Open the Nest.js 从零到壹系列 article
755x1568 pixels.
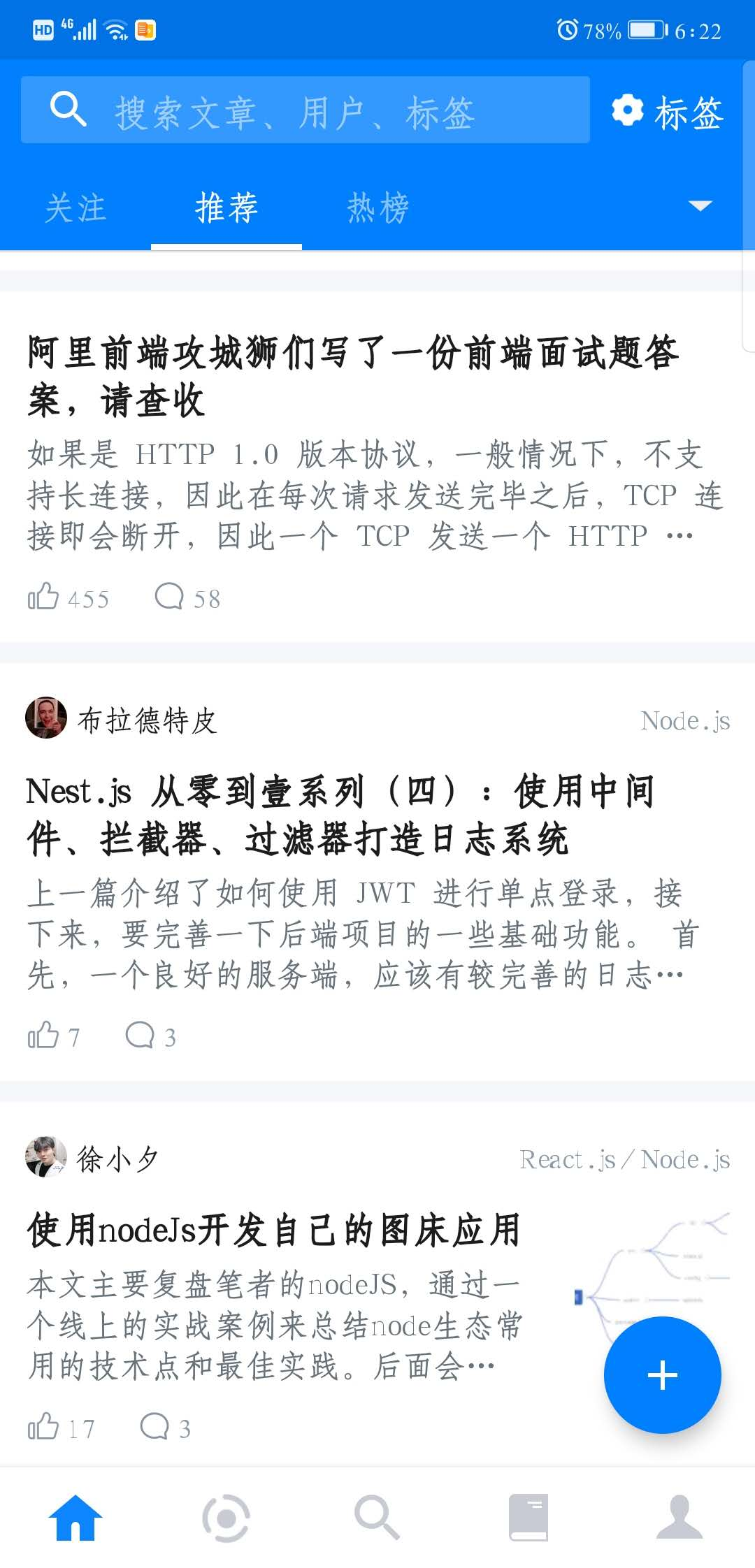click(341, 815)
